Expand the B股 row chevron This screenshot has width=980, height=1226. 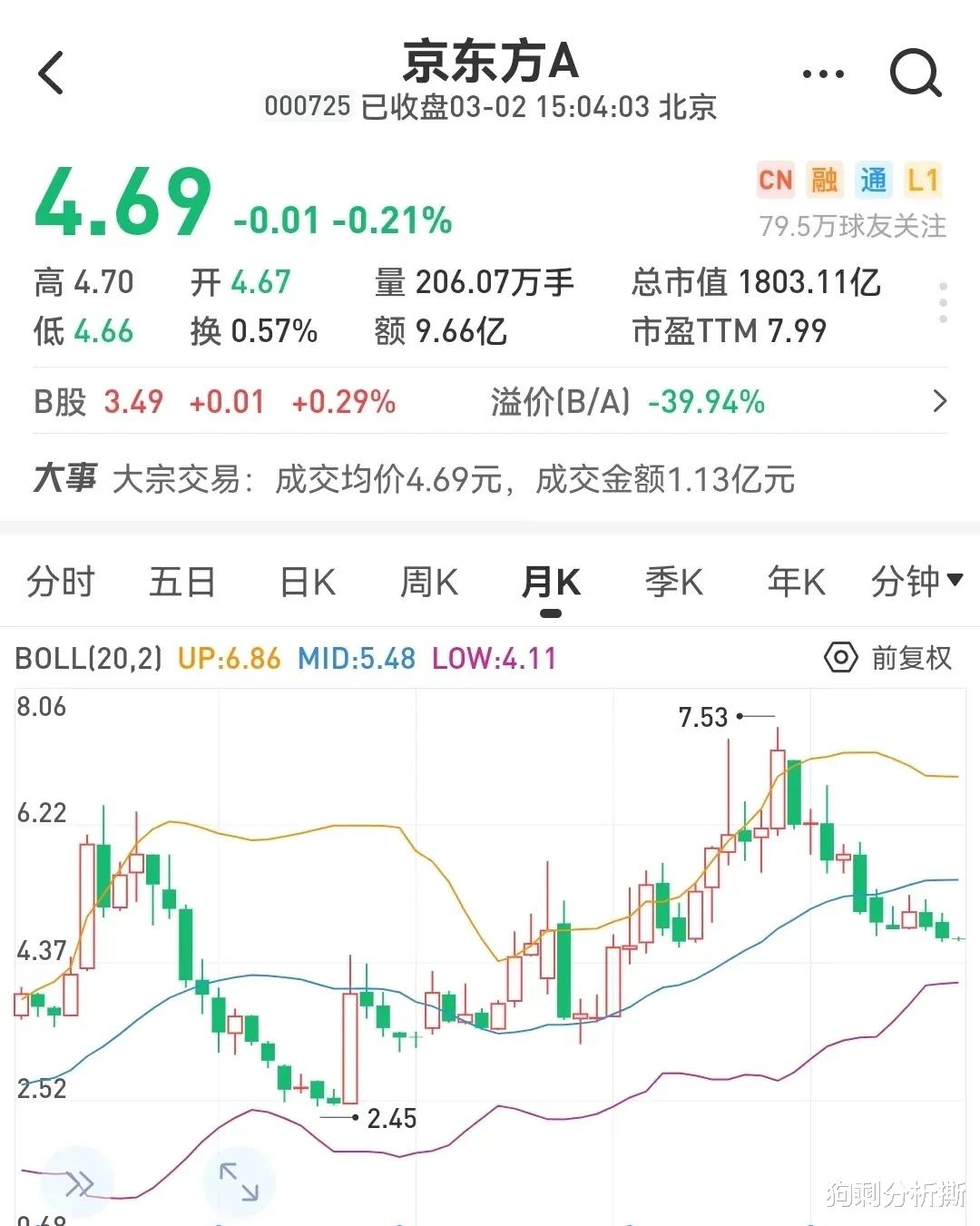(942, 401)
